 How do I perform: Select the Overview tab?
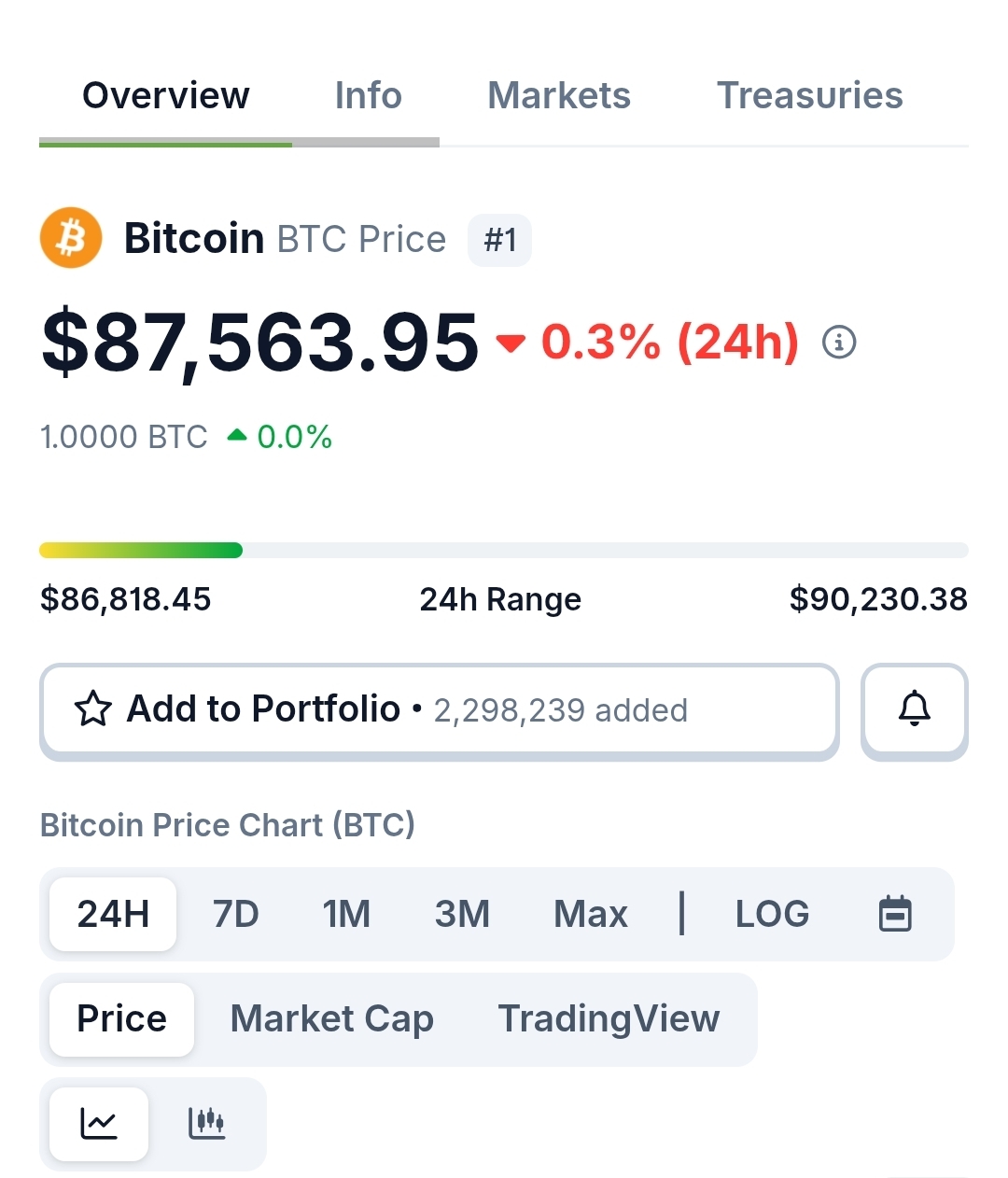click(x=166, y=96)
